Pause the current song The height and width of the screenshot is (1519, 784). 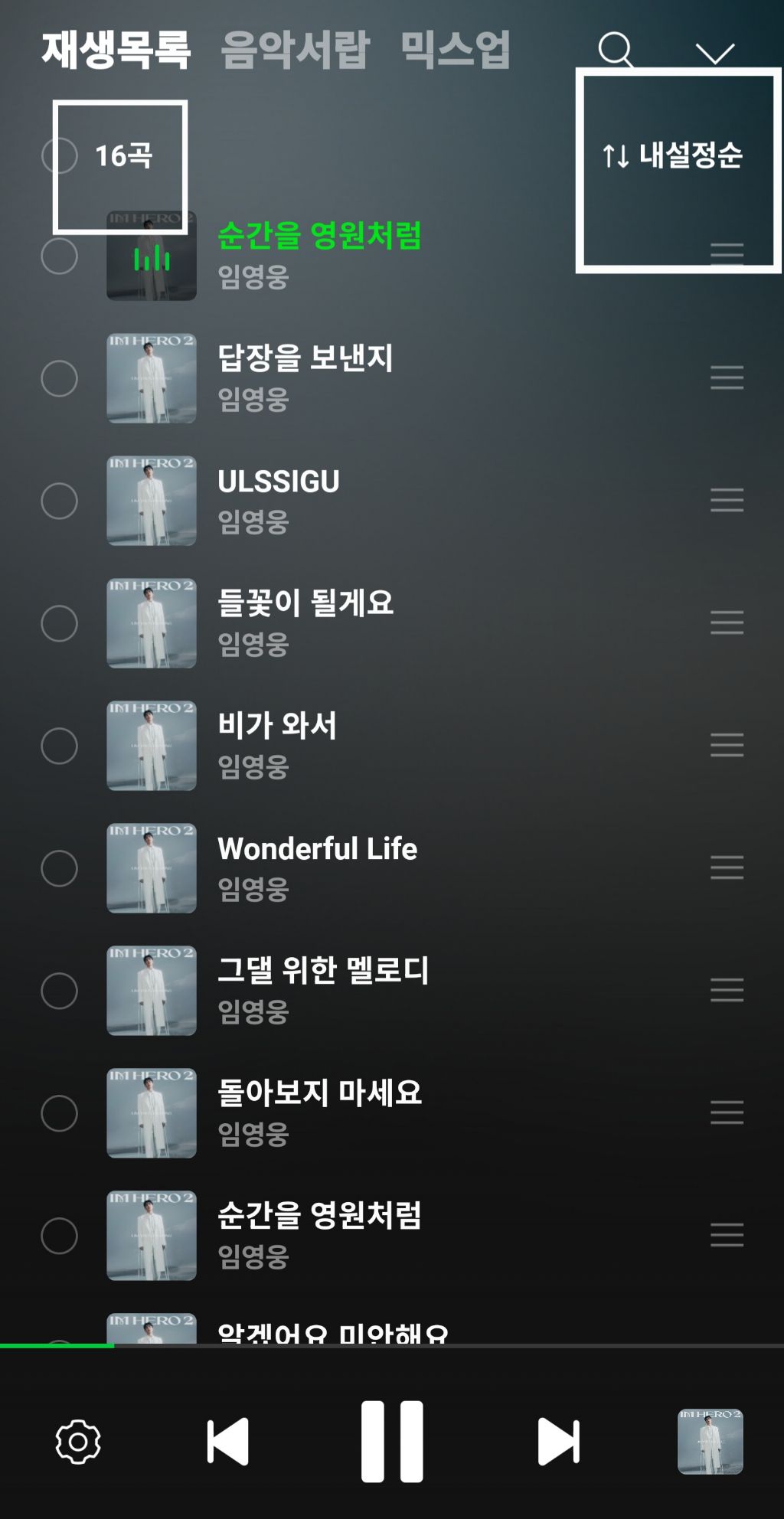392,1442
